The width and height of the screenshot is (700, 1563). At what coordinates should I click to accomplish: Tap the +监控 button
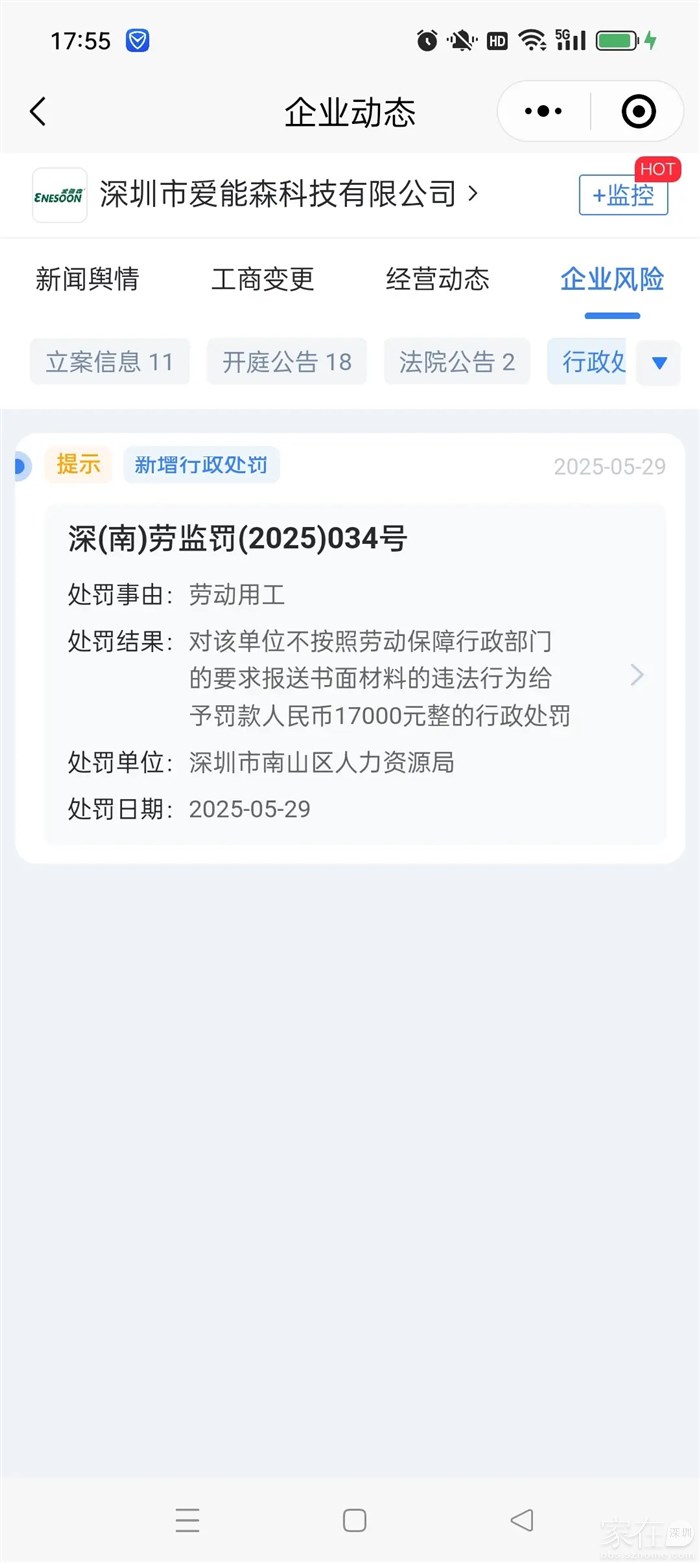coord(623,195)
